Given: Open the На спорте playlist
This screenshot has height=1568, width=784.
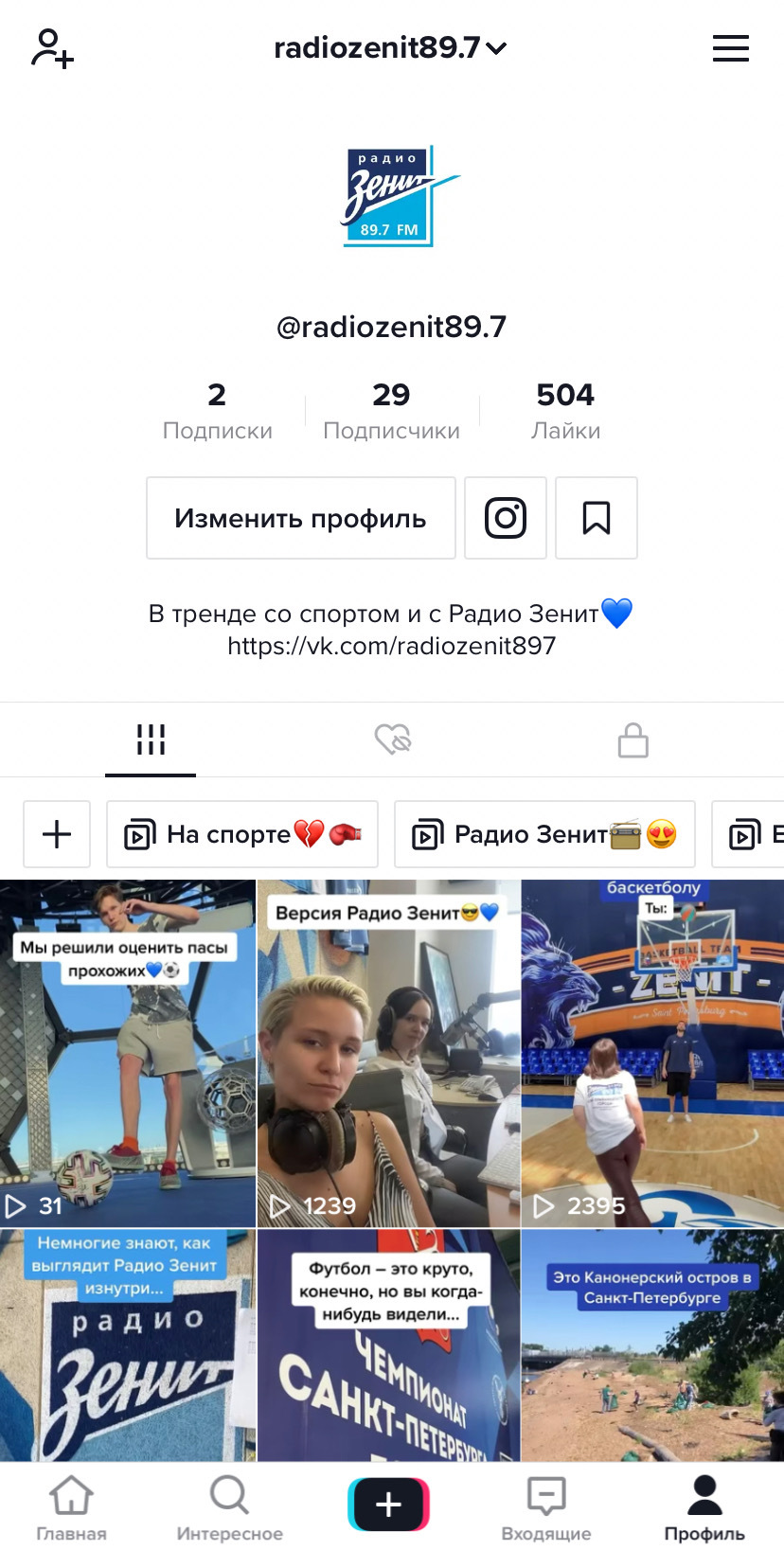Looking at the screenshot, I should [x=242, y=834].
